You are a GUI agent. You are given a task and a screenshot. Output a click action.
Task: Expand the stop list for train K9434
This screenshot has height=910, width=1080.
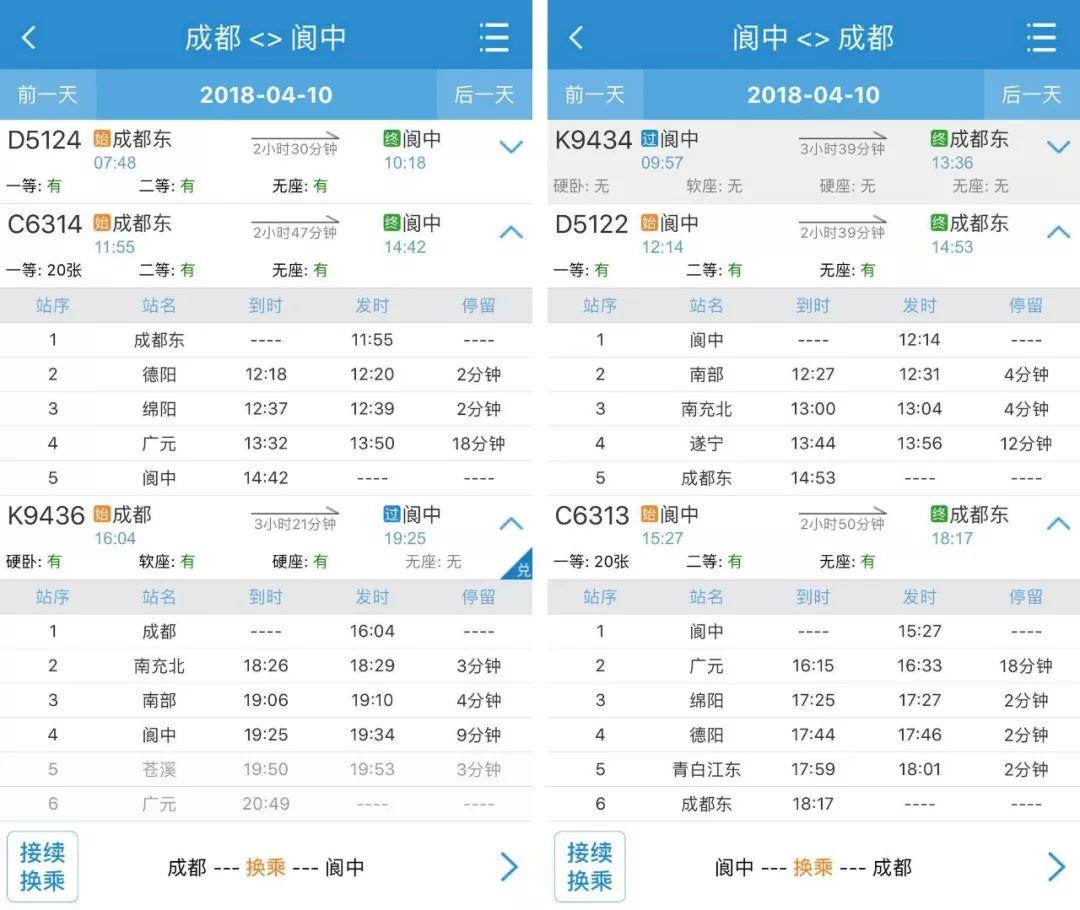(x=1058, y=147)
